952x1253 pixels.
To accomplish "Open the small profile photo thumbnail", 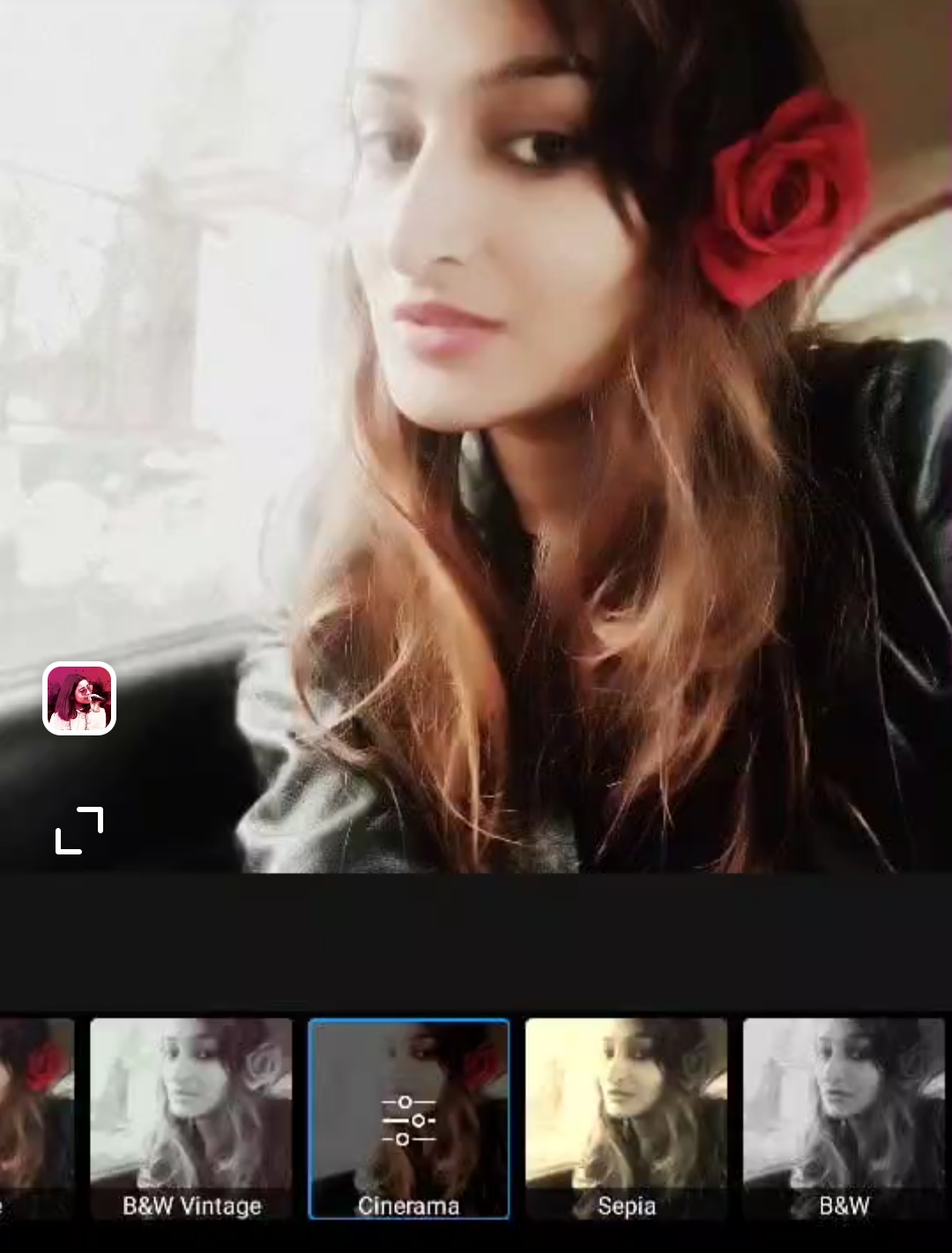I will [79, 698].
